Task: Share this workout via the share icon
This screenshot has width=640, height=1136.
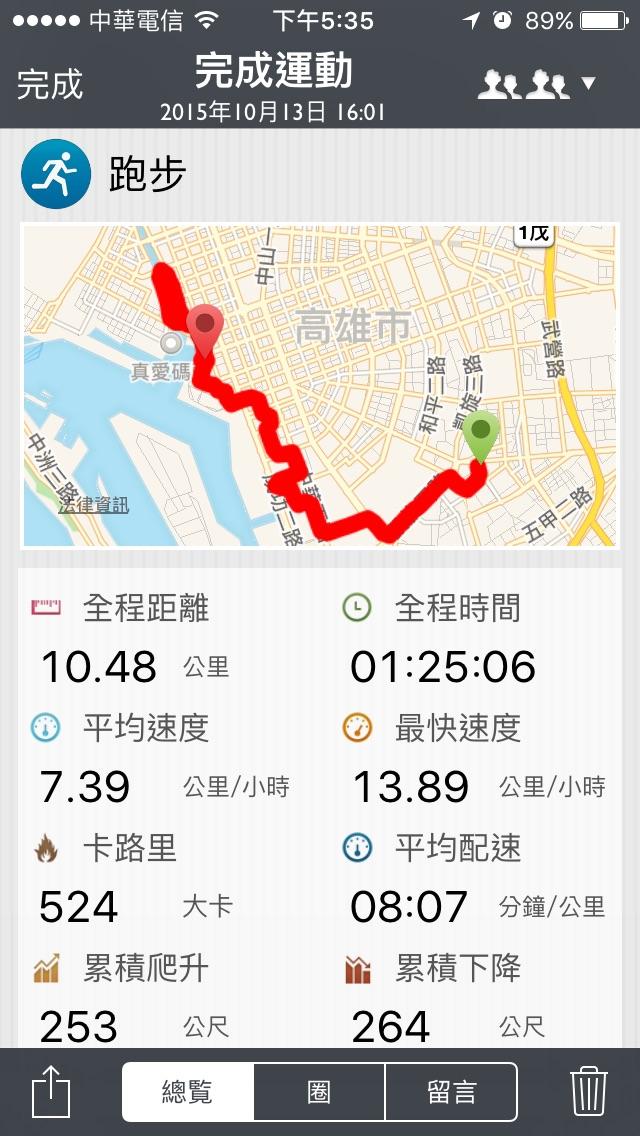Action: (x=51, y=1090)
